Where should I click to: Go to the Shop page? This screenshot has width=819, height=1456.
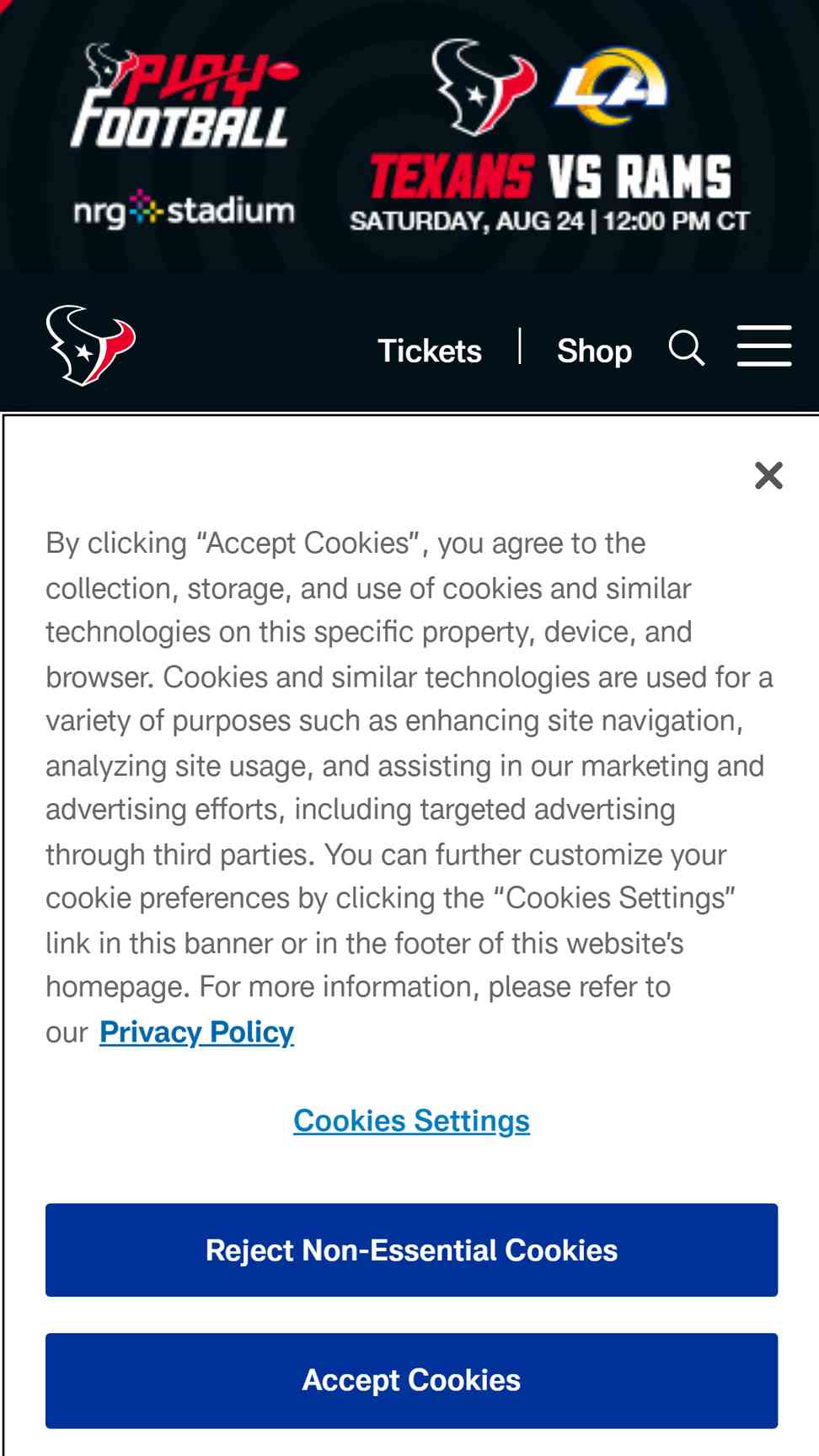(x=594, y=351)
